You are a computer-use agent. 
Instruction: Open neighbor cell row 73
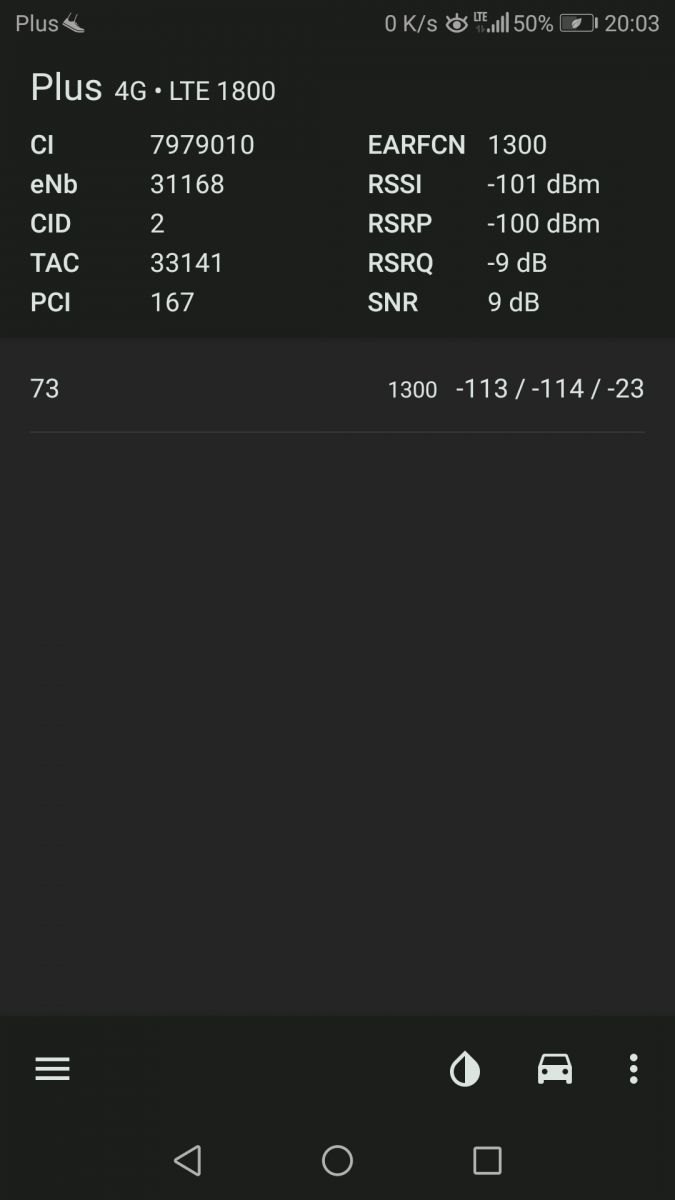pyautogui.click(x=337, y=389)
